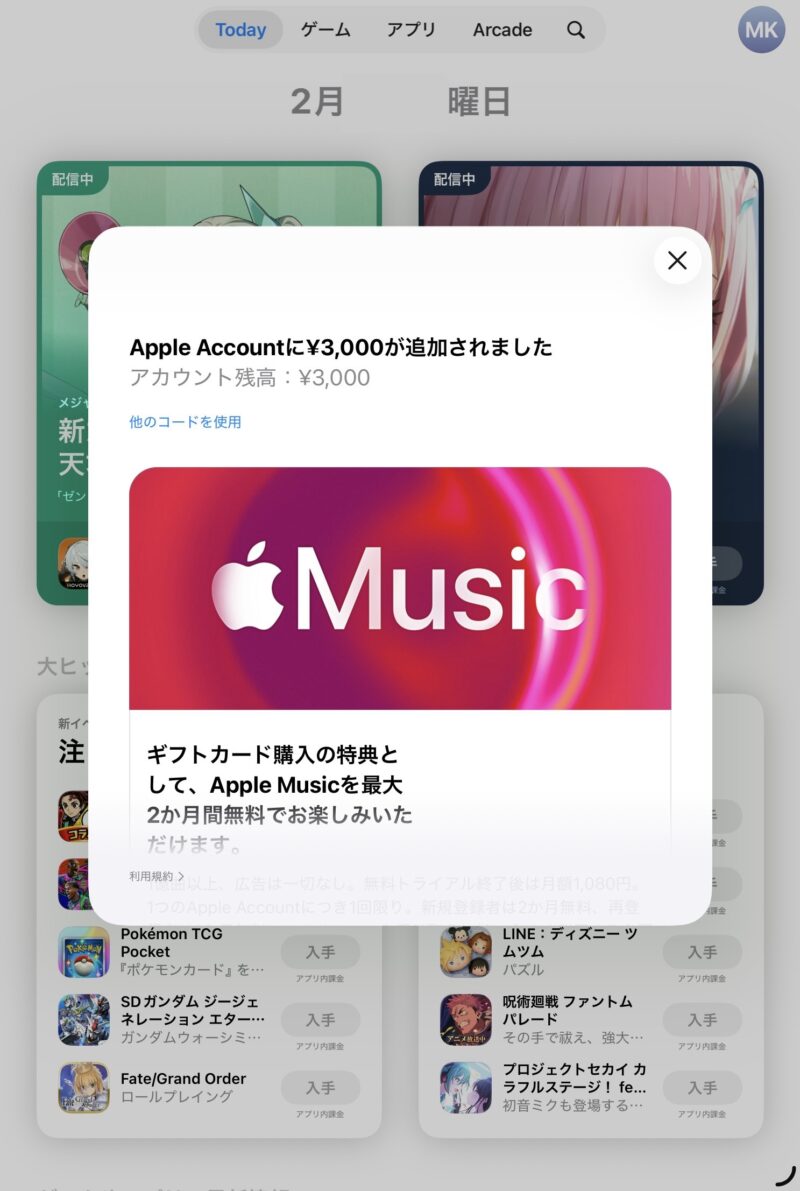Switch to the ゲーム tab
This screenshot has height=1191, width=800.
[x=326, y=30]
